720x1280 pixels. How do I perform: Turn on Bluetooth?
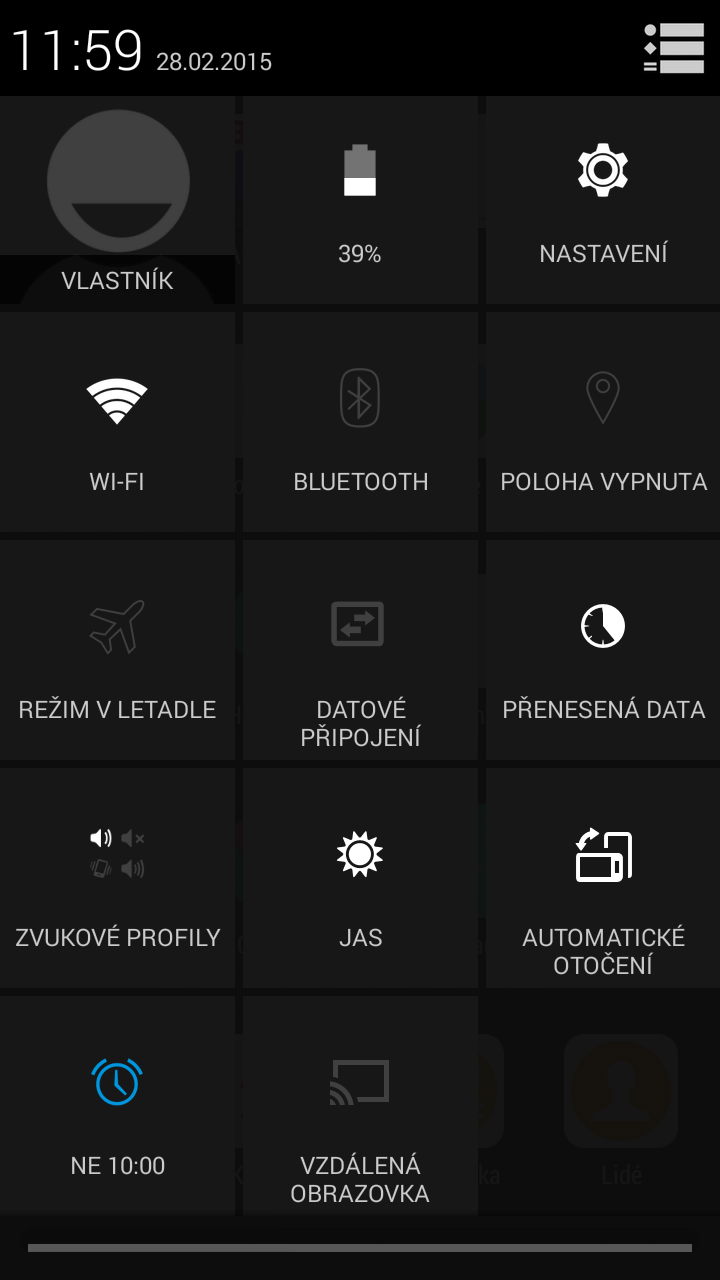tap(360, 422)
